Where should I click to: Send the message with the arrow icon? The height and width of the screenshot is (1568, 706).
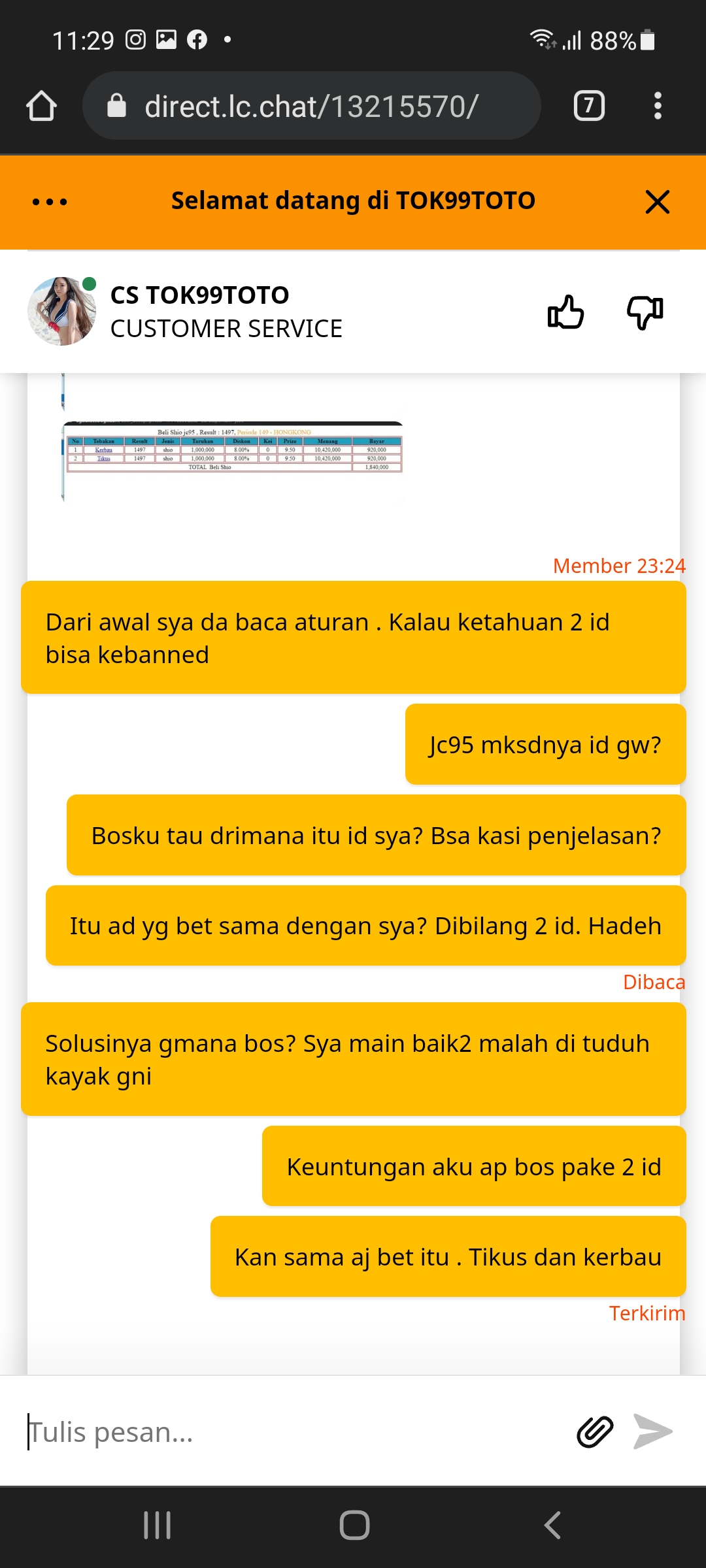point(652,1431)
